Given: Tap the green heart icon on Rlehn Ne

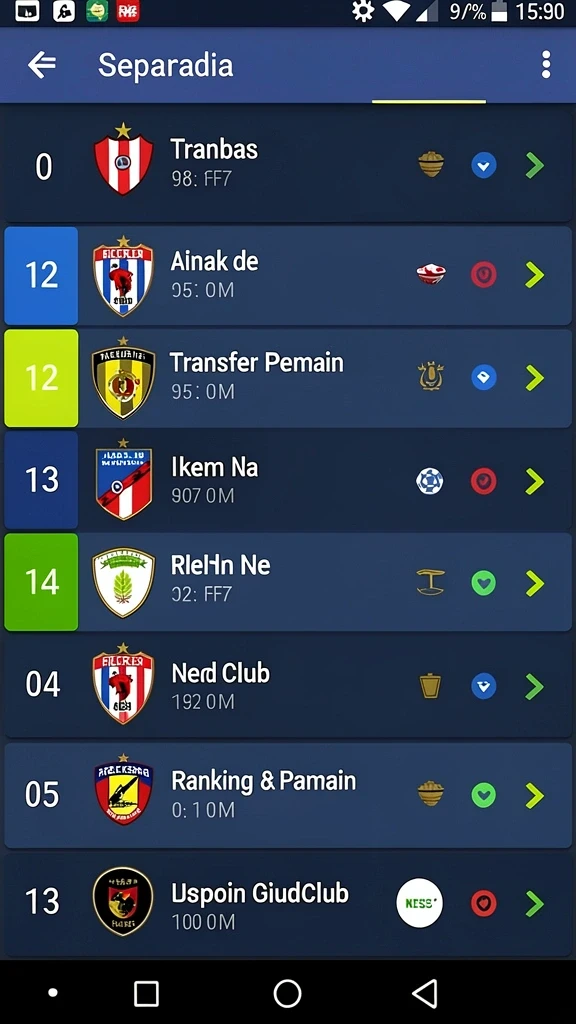Looking at the screenshot, I should 483,583.
